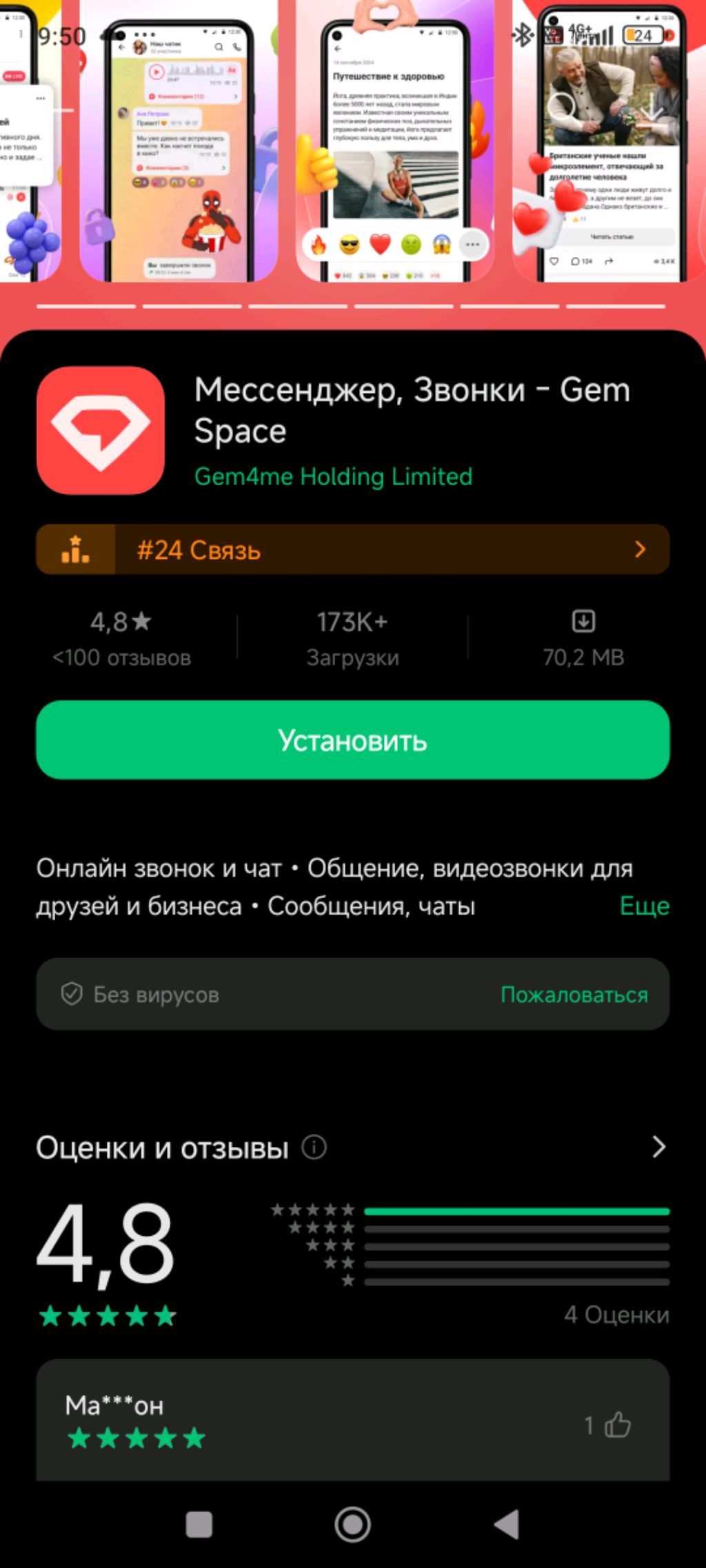Viewport: 706px width, 1568px height.
Task: Open developer Gem4me Holding Limited page
Action: [333, 476]
